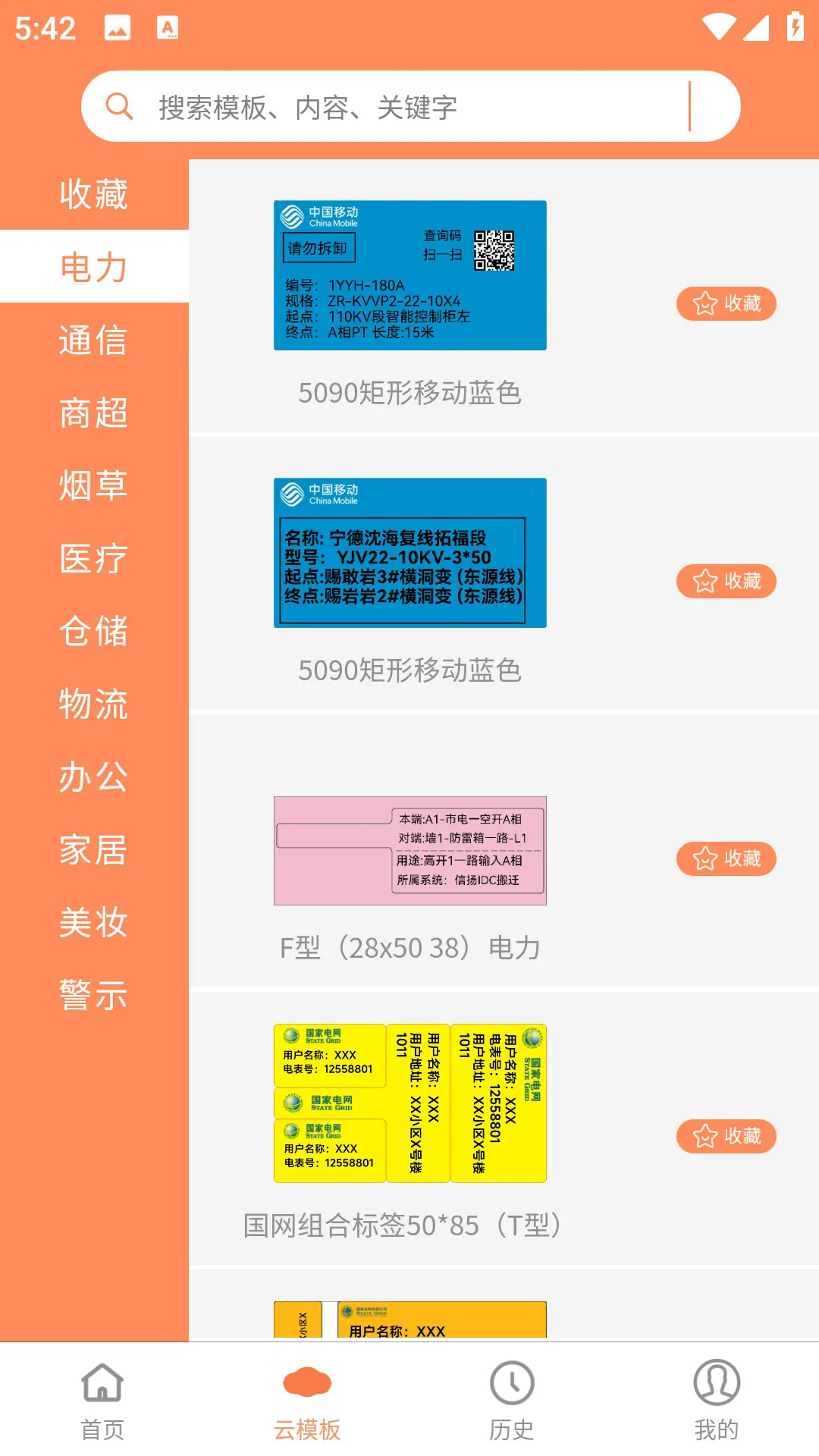Select the 云模板 cloud template icon
The height and width of the screenshot is (1456, 819).
(x=306, y=1384)
